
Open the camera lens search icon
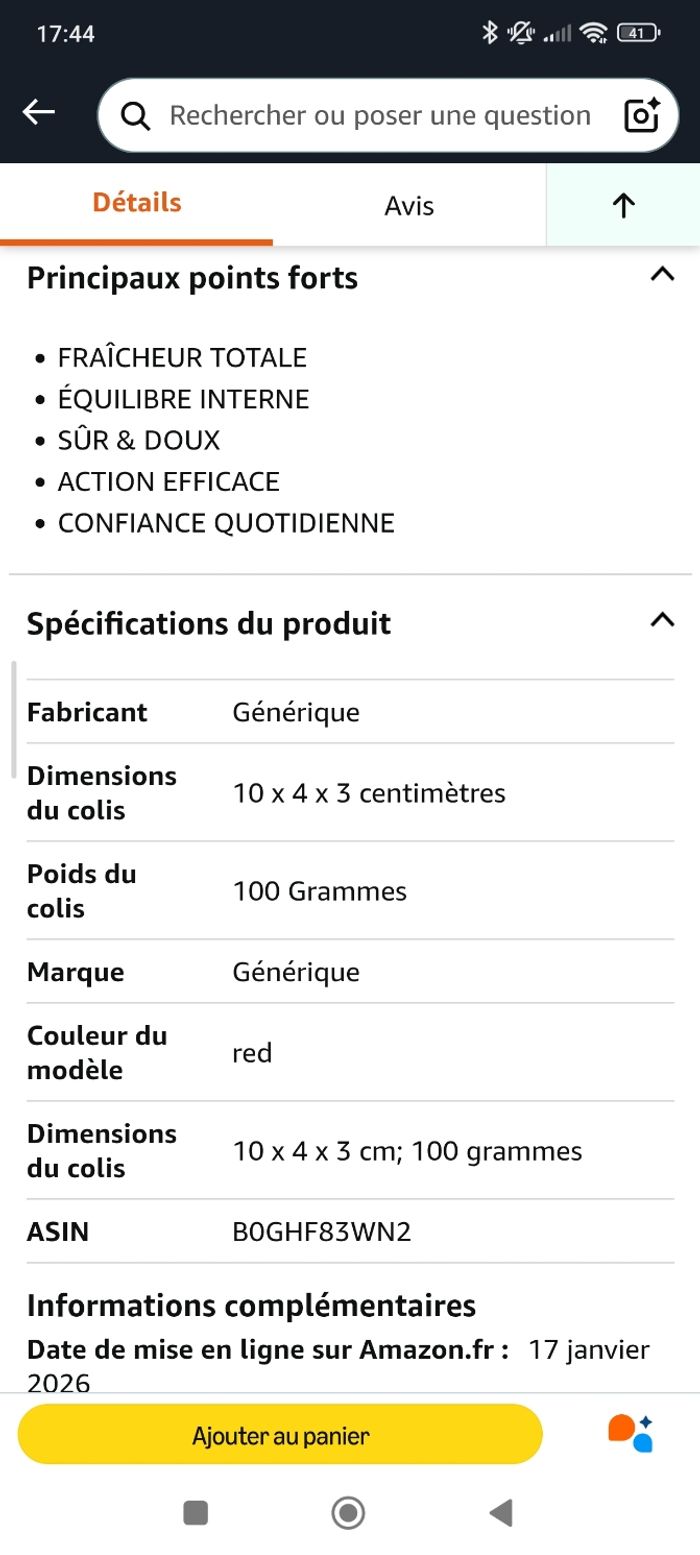[x=642, y=115]
